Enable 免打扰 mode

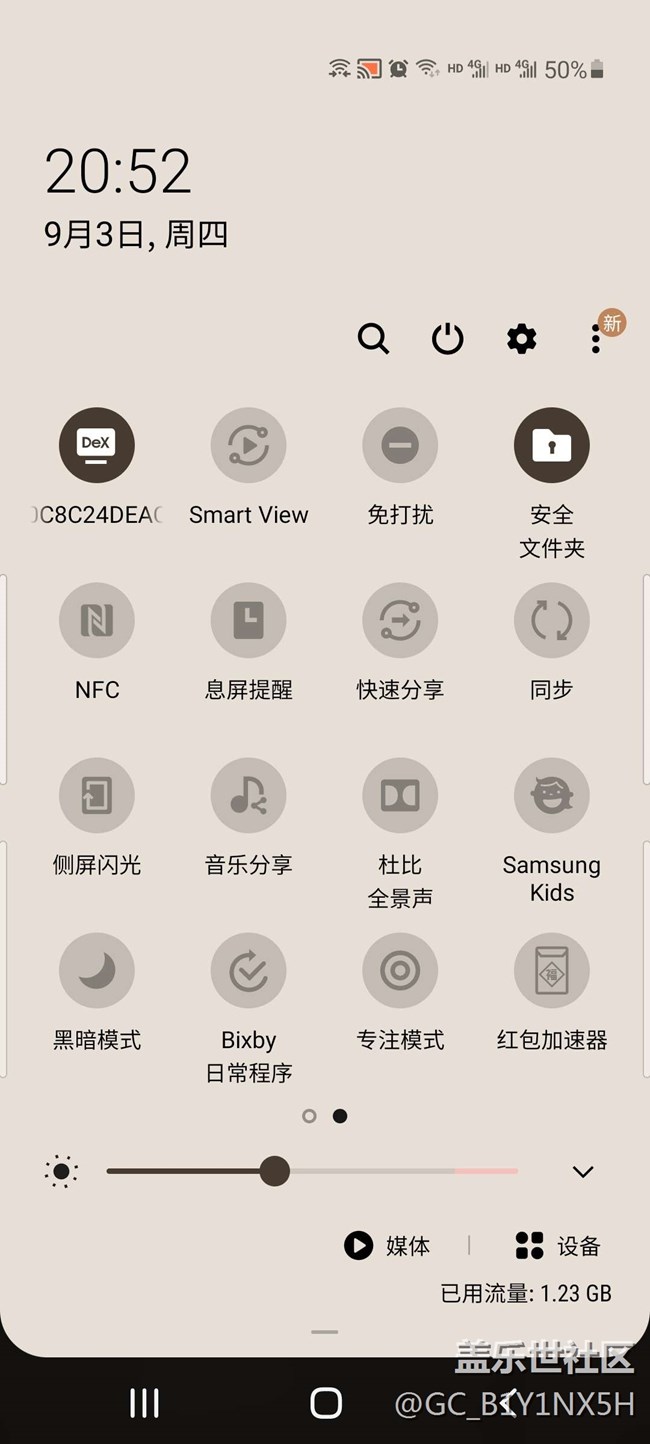click(x=400, y=445)
